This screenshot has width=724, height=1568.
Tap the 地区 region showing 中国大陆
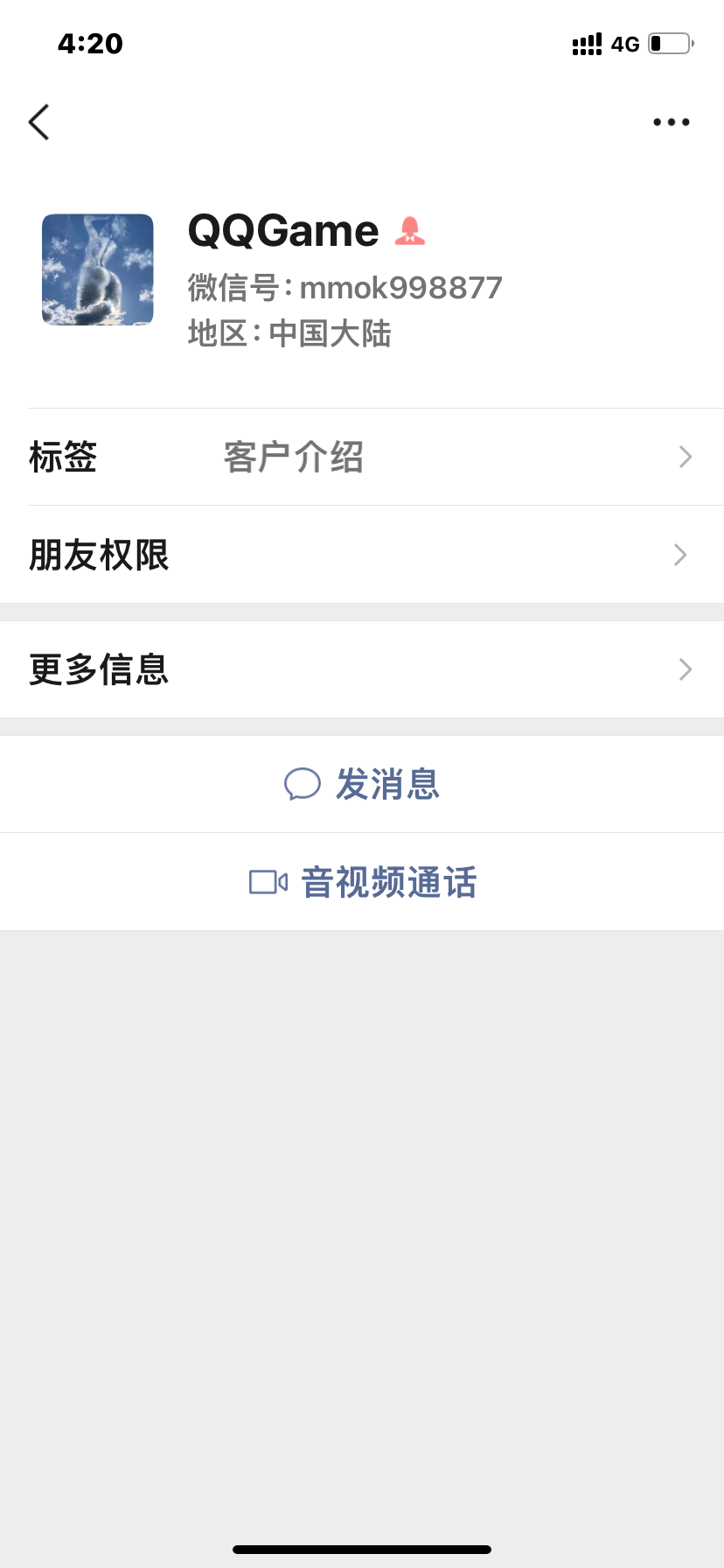pos(291,334)
